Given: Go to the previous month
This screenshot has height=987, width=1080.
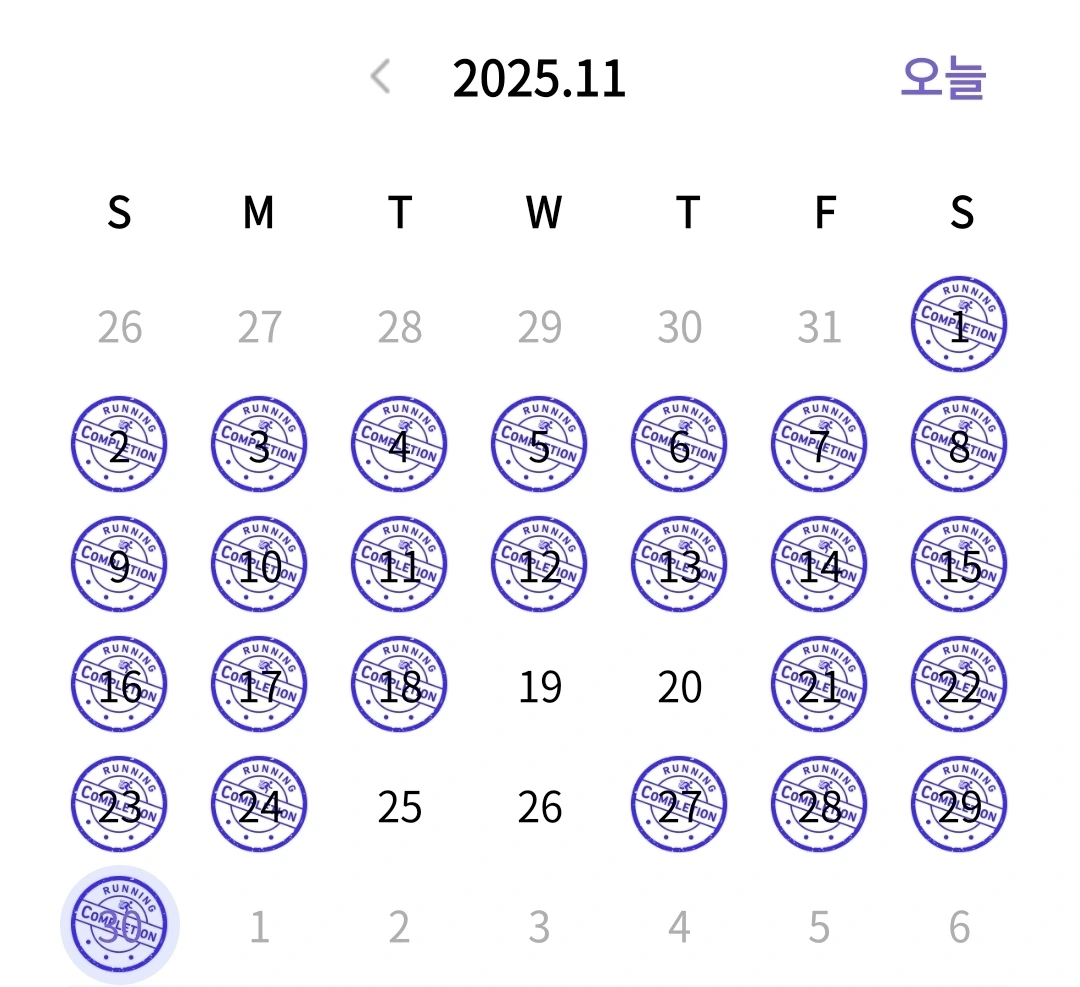Looking at the screenshot, I should (x=381, y=76).
